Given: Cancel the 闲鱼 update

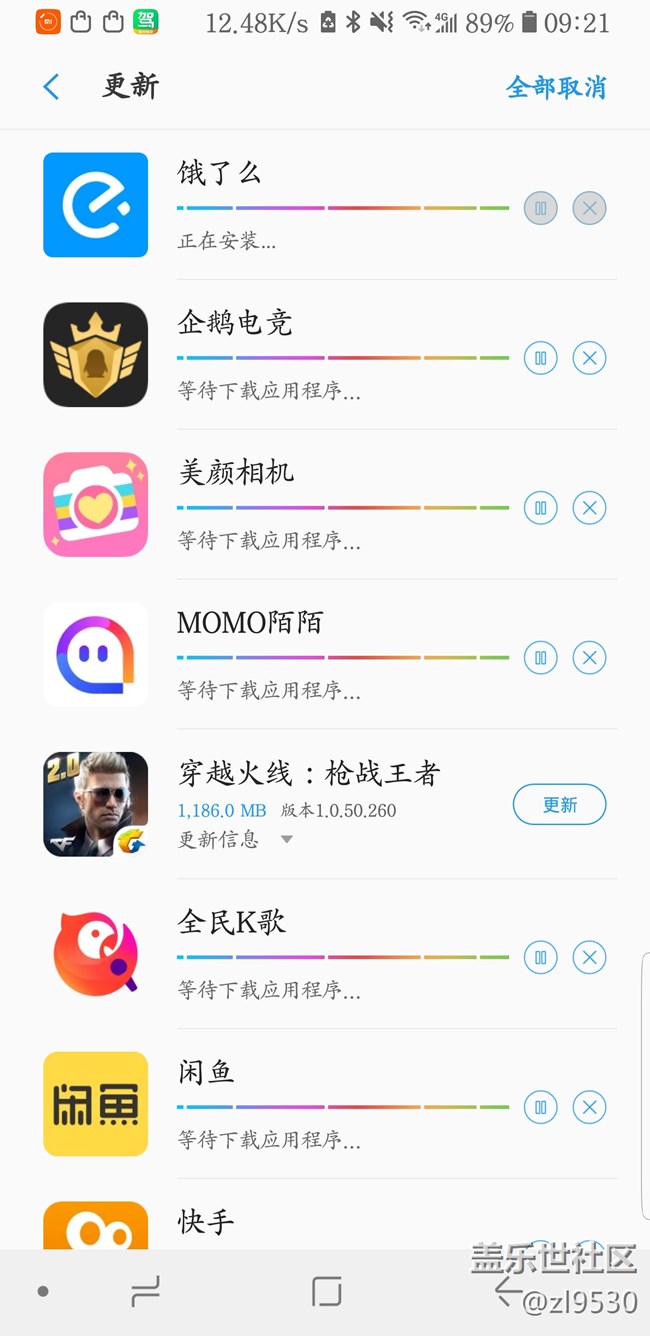Looking at the screenshot, I should pos(589,1108).
